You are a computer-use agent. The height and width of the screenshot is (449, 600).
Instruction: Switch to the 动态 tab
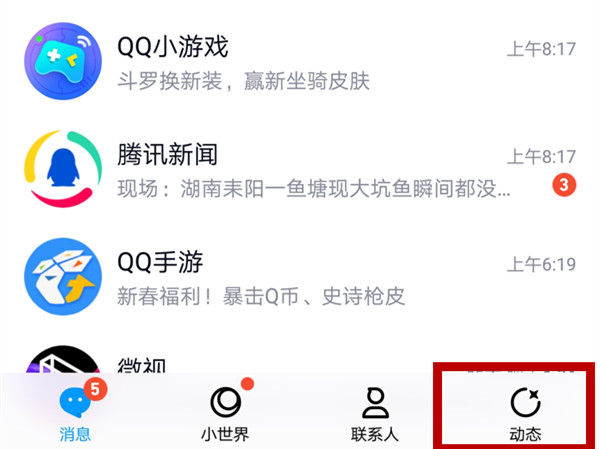[x=525, y=412]
